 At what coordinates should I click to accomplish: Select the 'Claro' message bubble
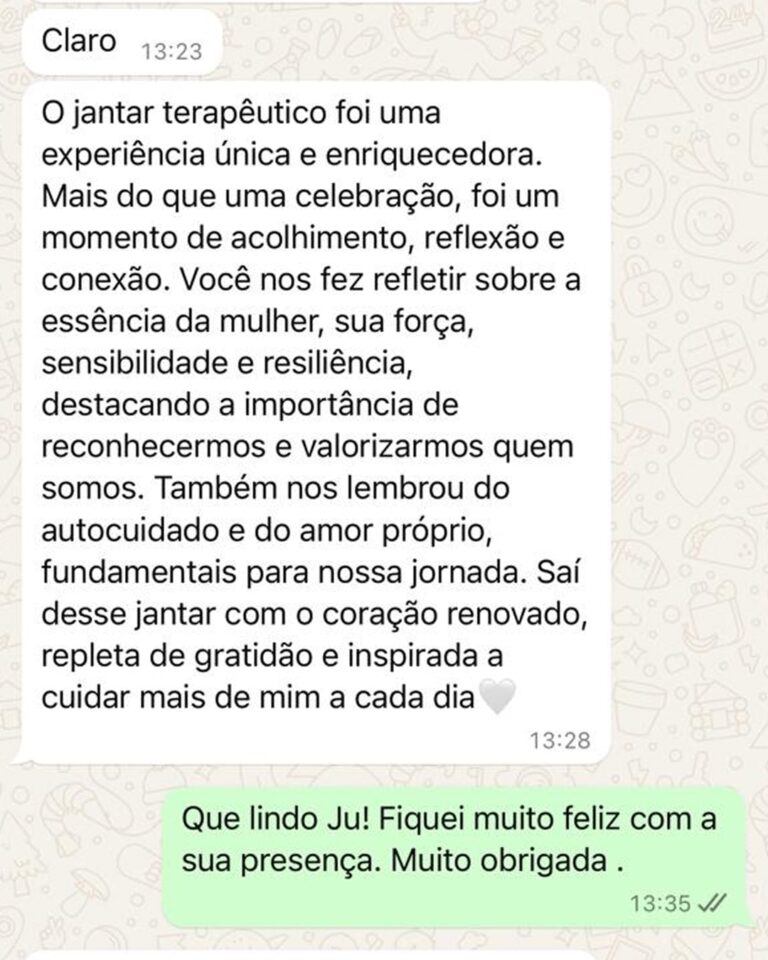pos(120,42)
